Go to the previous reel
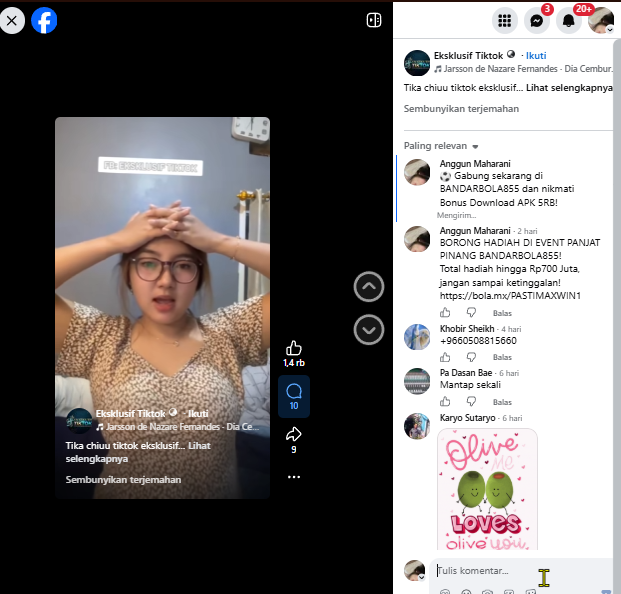The image size is (621, 594). [369, 287]
